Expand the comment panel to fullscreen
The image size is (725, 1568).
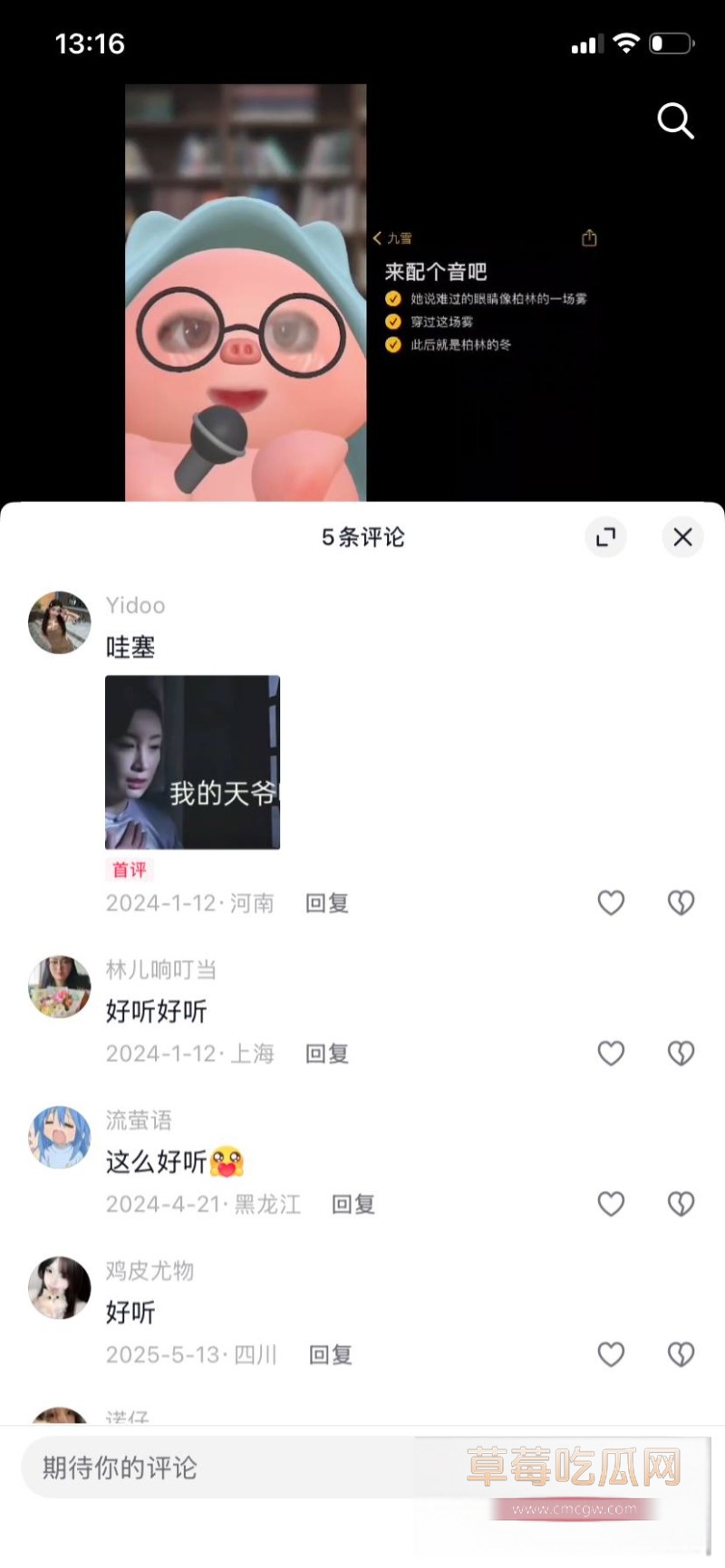tap(605, 537)
